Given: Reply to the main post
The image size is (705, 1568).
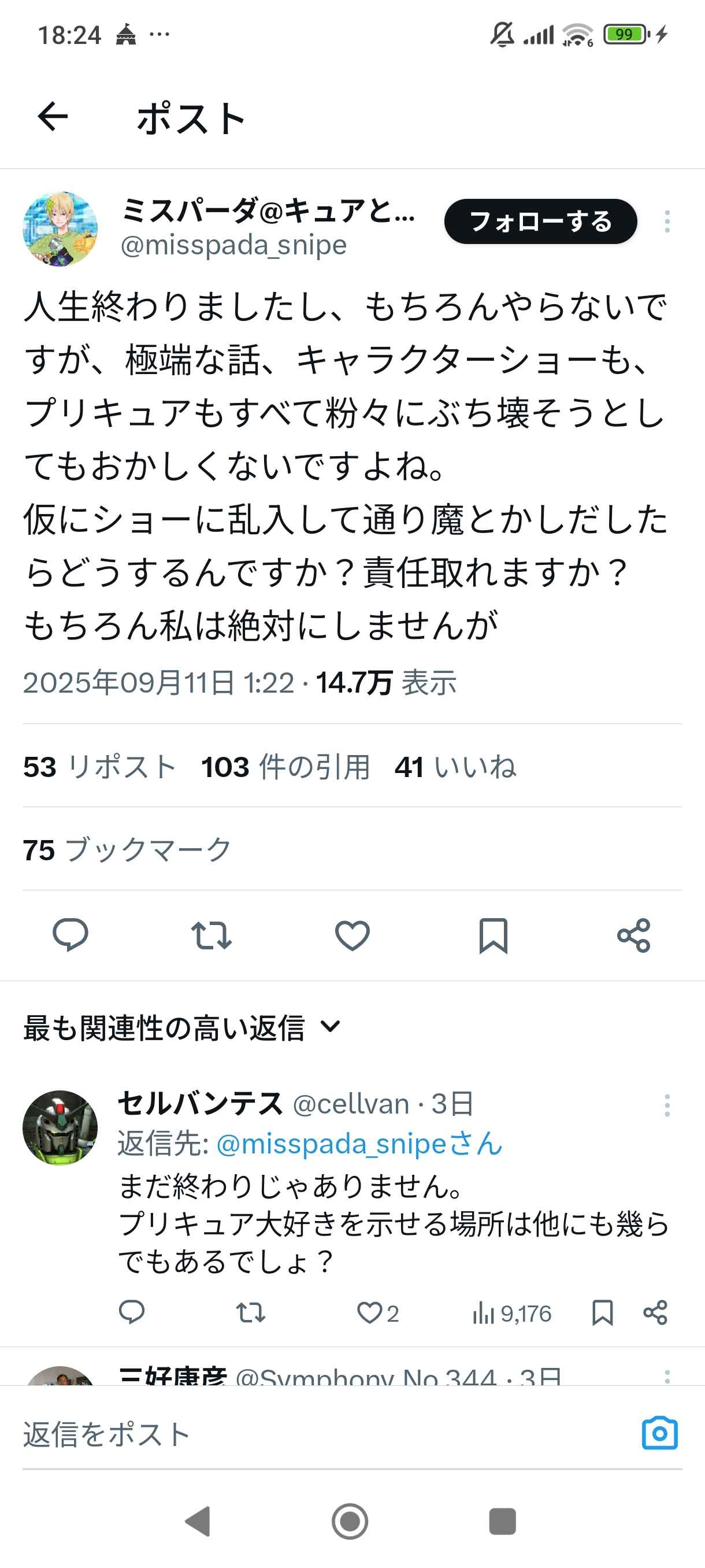Looking at the screenshot, I should point(70,935).
